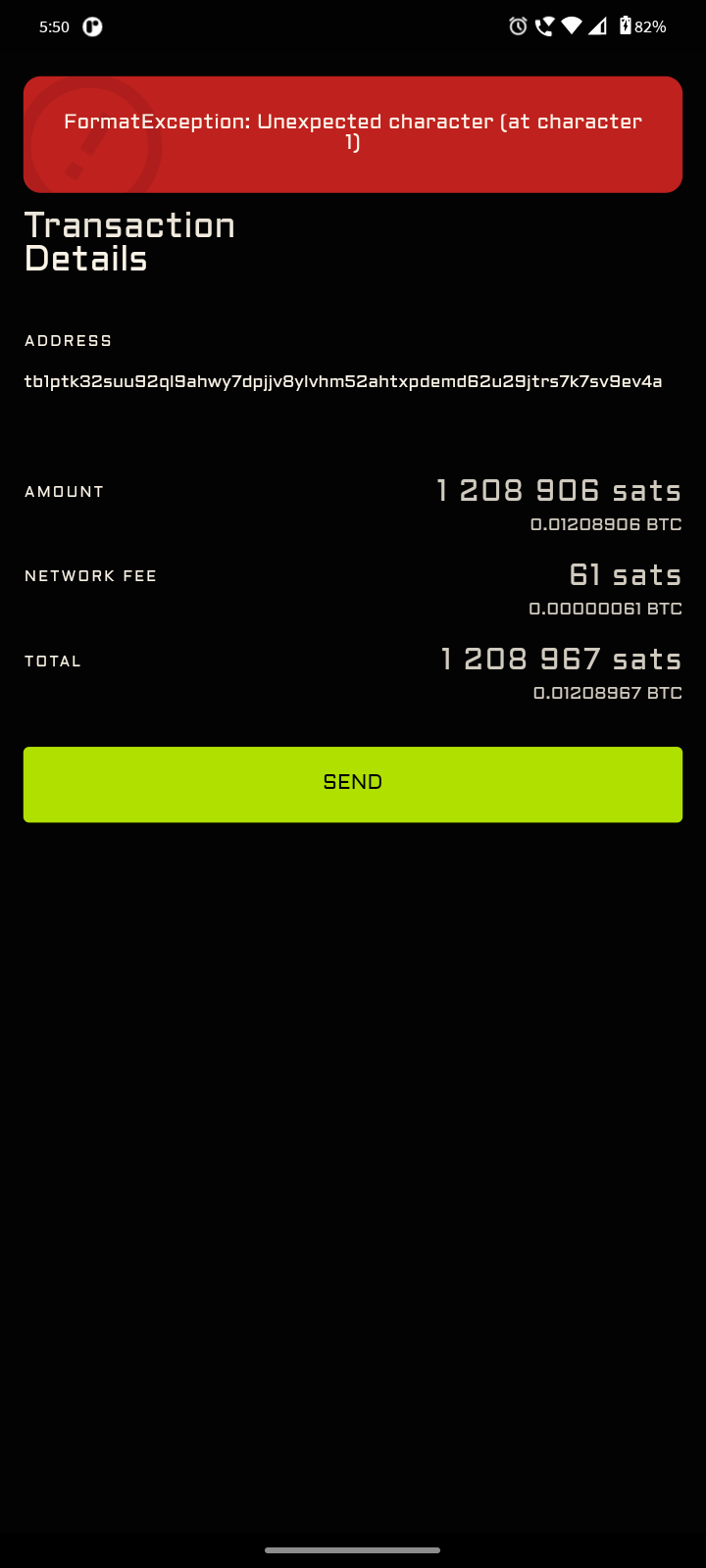Tap the AMOUNT value of 1 208 906 sats
This screenshot has width=706, height=1568.
557,490
